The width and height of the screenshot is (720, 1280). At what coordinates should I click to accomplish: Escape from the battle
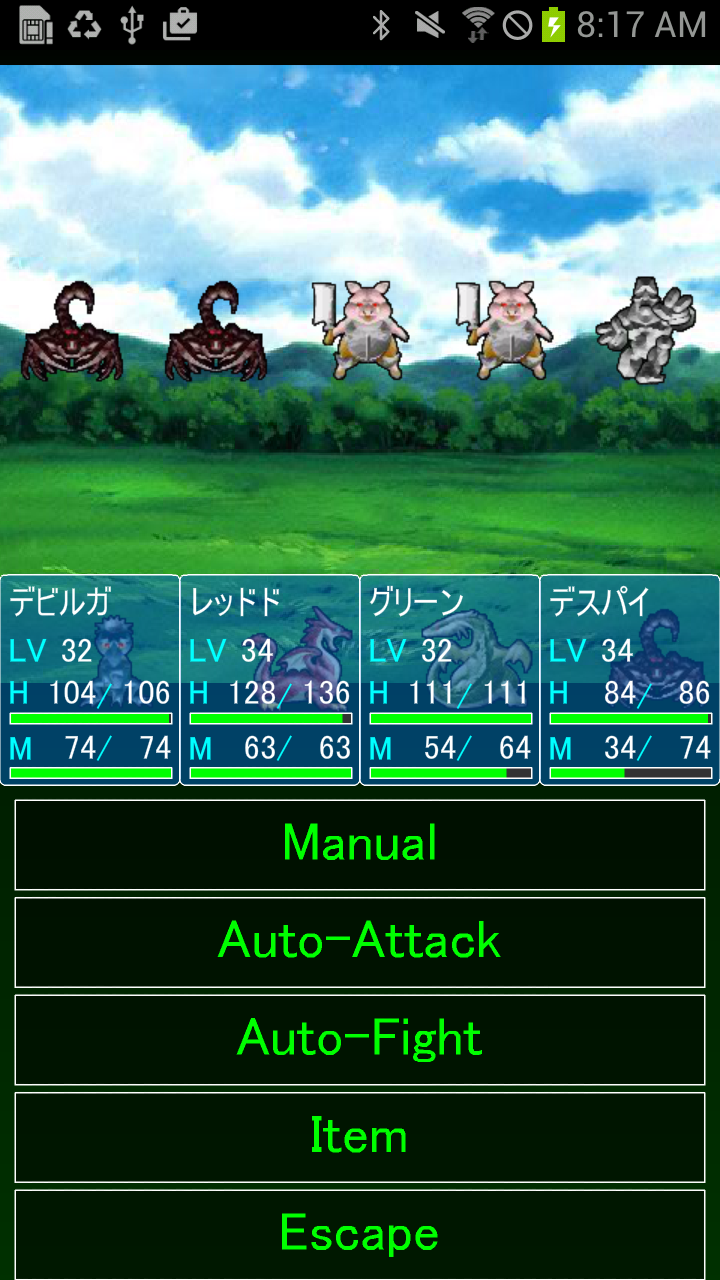click(360, 1234)
